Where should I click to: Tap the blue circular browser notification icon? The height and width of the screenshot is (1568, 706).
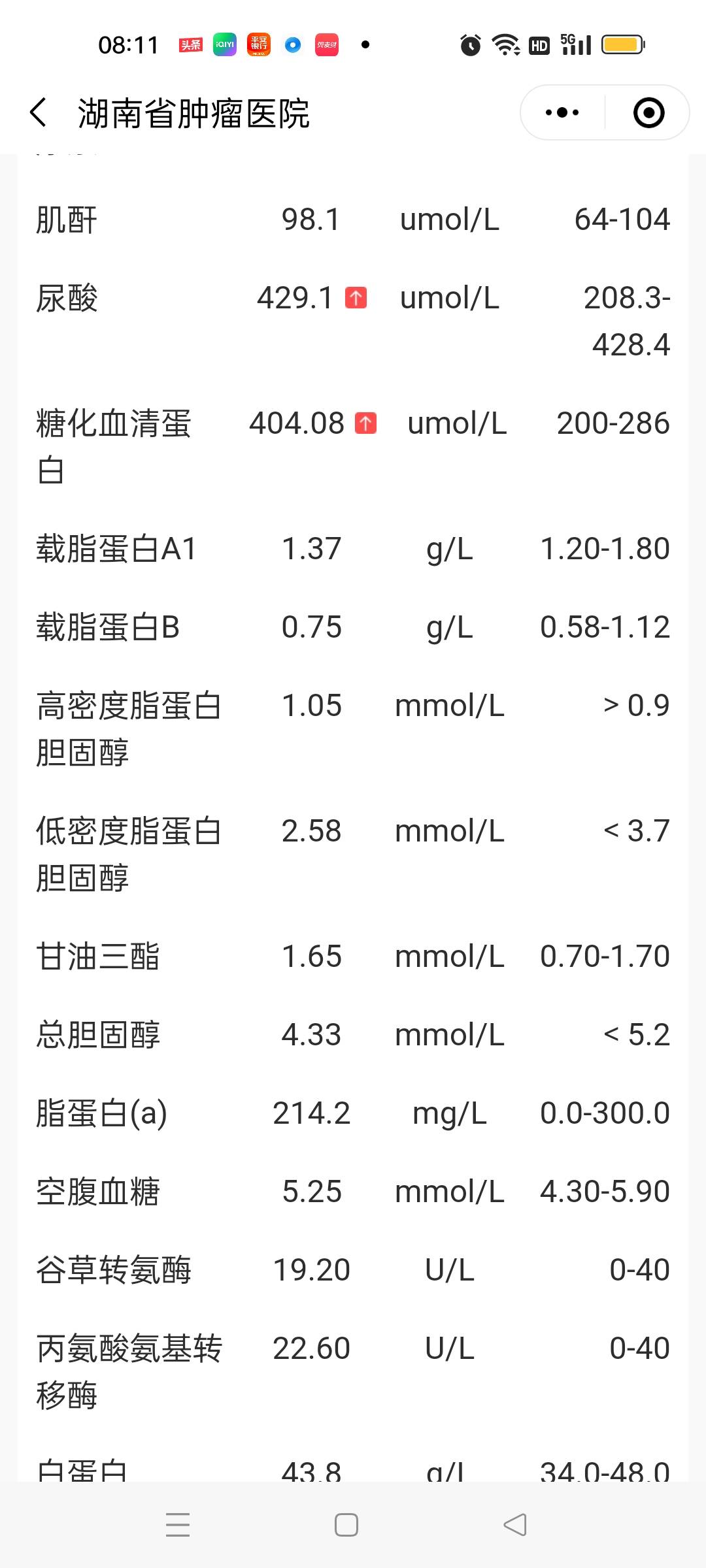tap(292, 44)
